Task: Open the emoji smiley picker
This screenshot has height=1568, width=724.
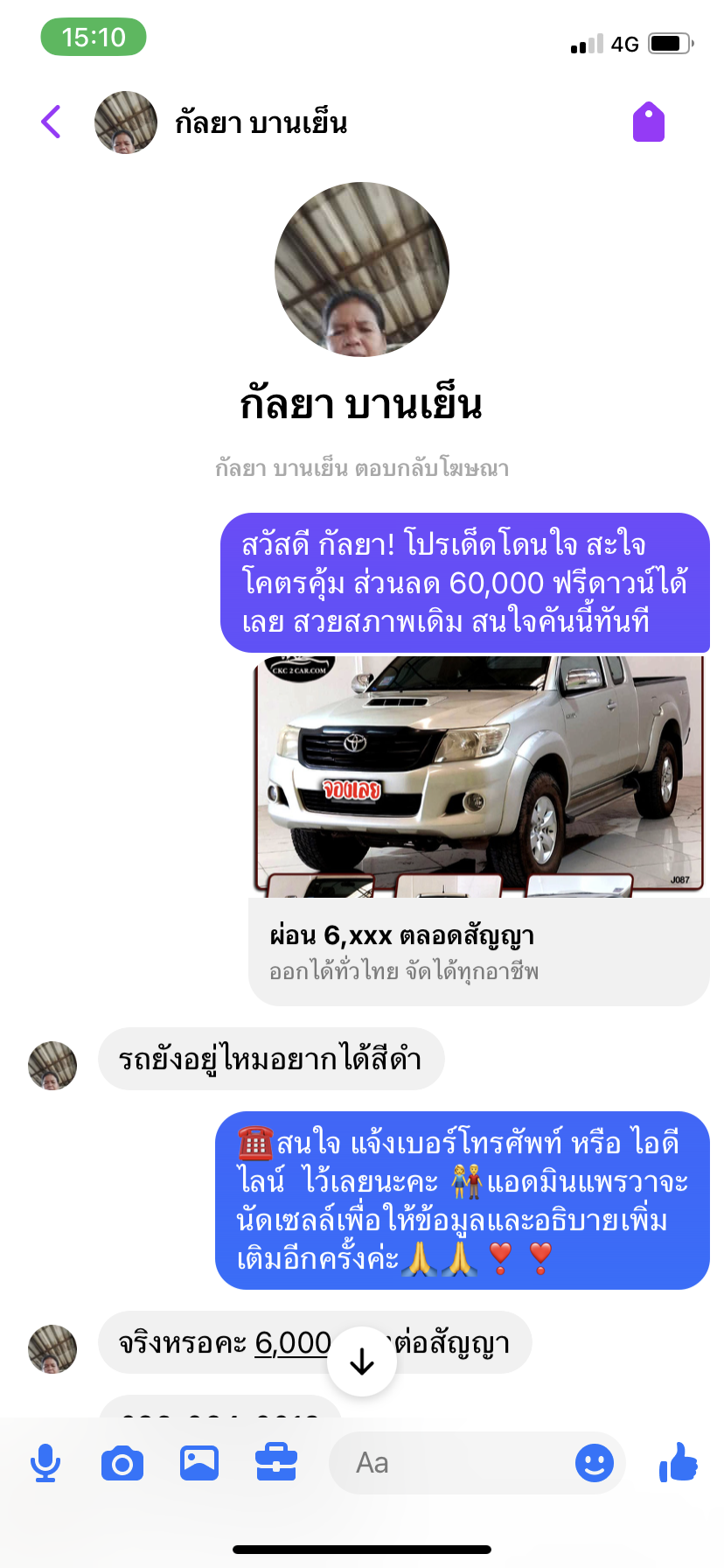Action: tap(595, 1463)
